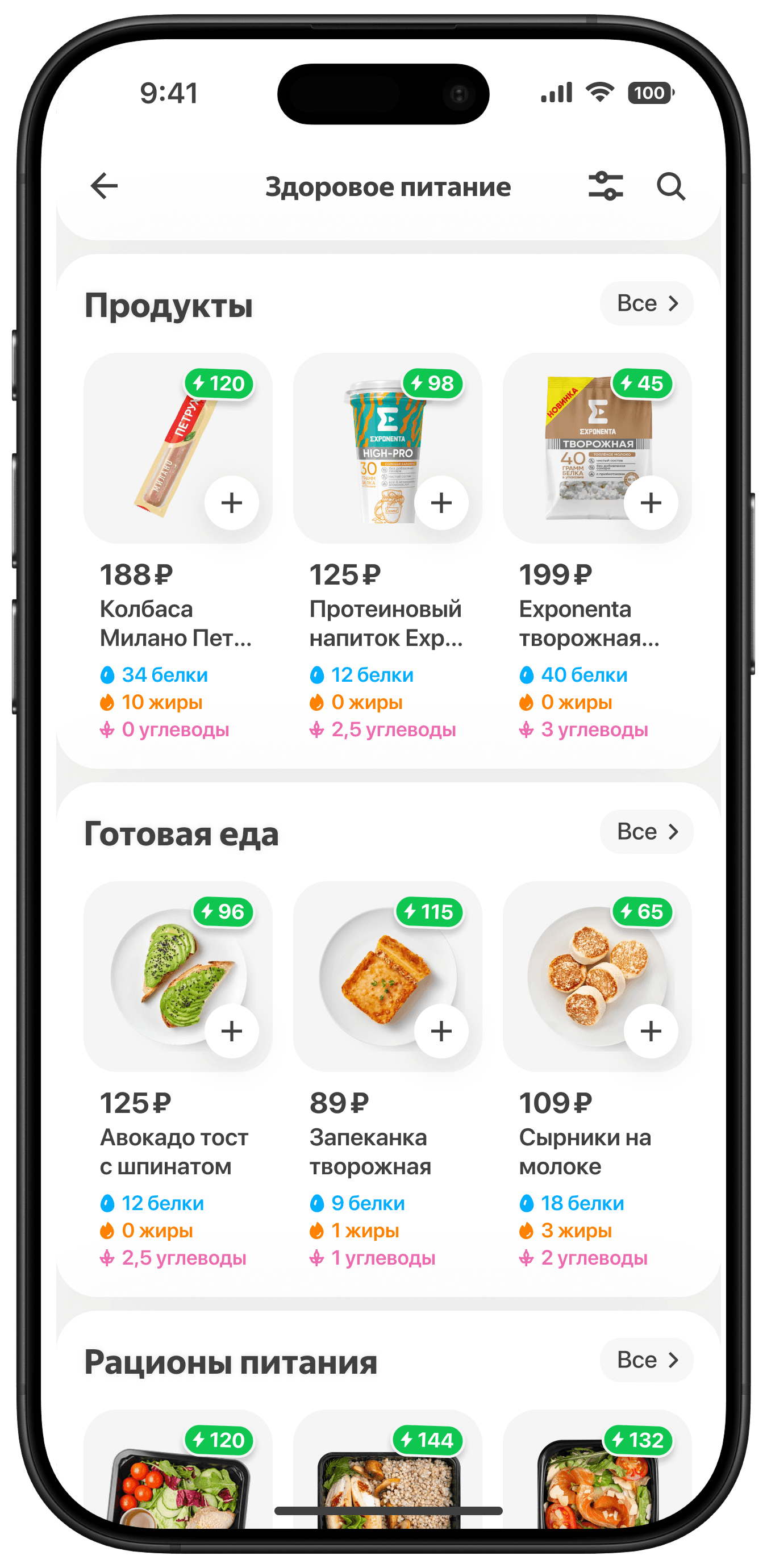767x1568 pixels.
Task: Go back with the arrow icon
Action: (x=104, y=186)
